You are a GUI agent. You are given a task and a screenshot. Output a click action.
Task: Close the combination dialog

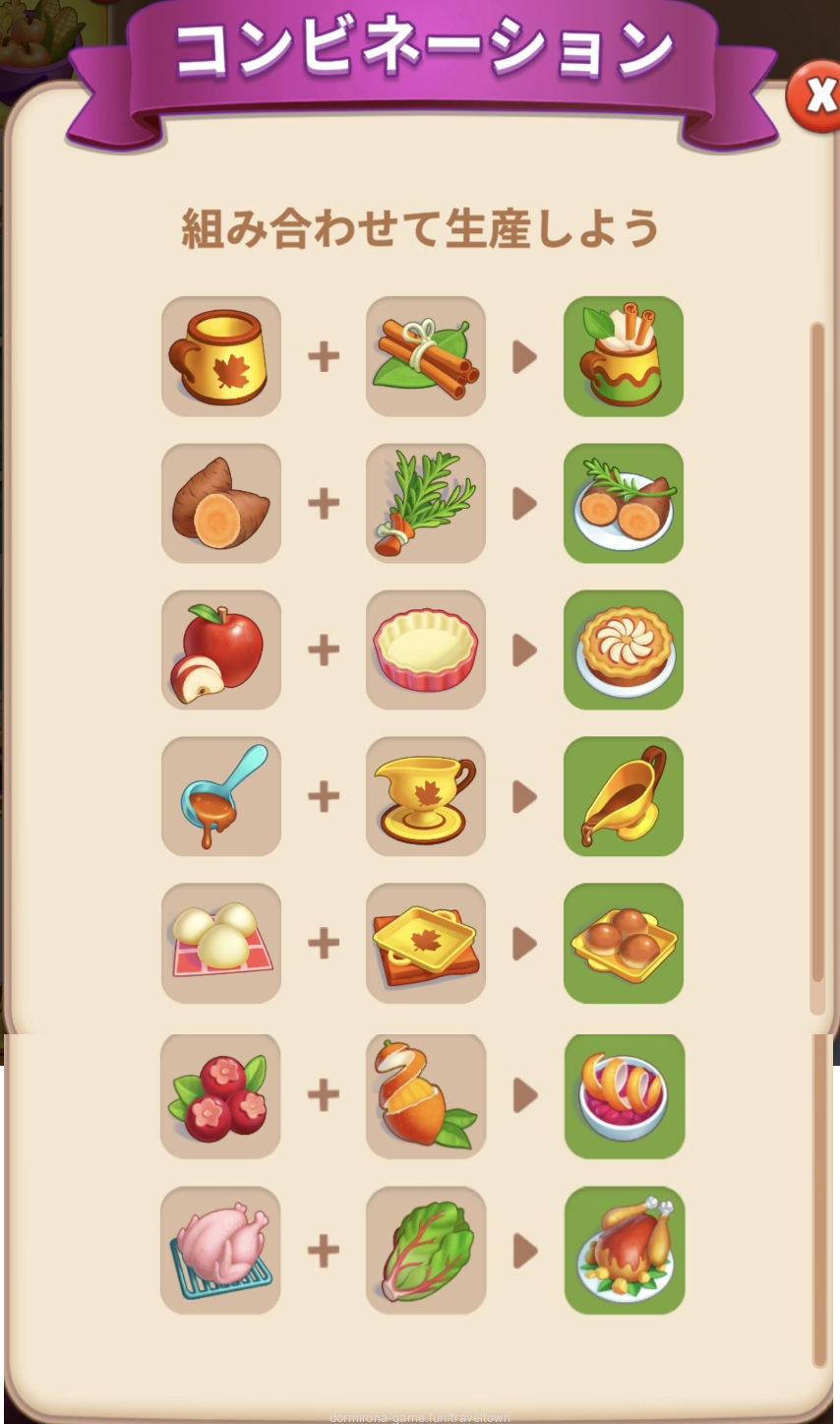[815, 95]
